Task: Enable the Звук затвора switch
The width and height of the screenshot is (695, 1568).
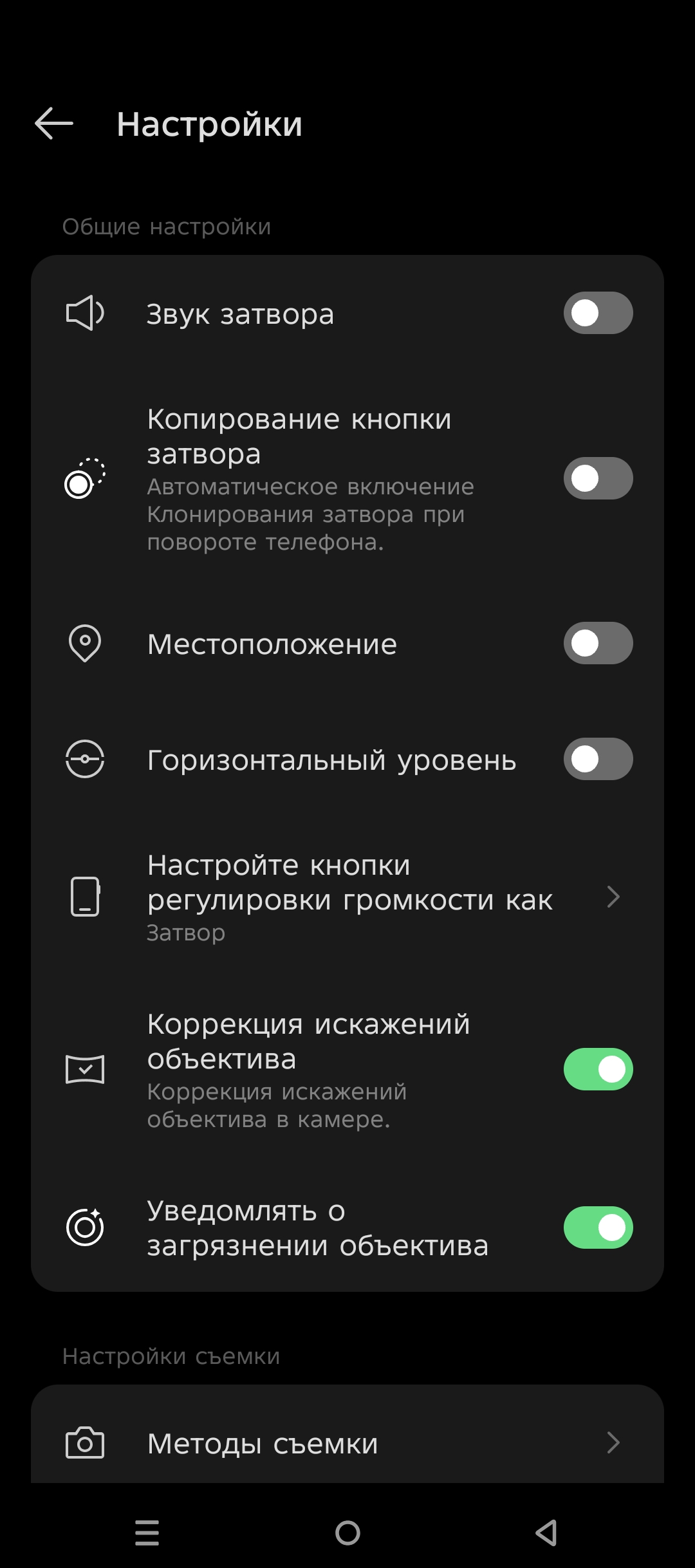Action: (598, 313)
